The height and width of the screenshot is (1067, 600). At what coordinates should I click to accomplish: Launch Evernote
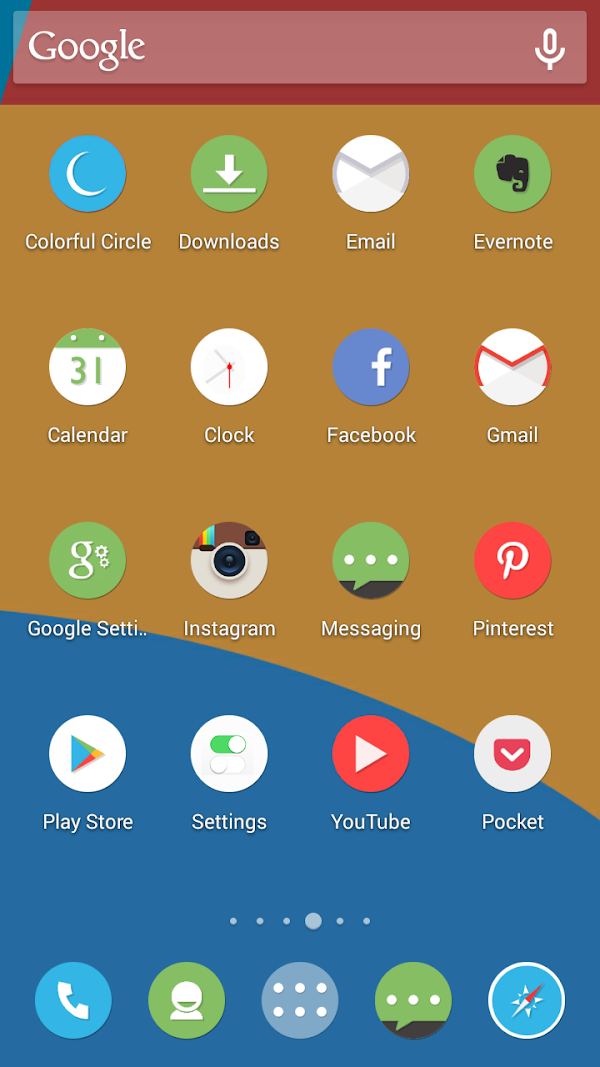tap(512, 174)
